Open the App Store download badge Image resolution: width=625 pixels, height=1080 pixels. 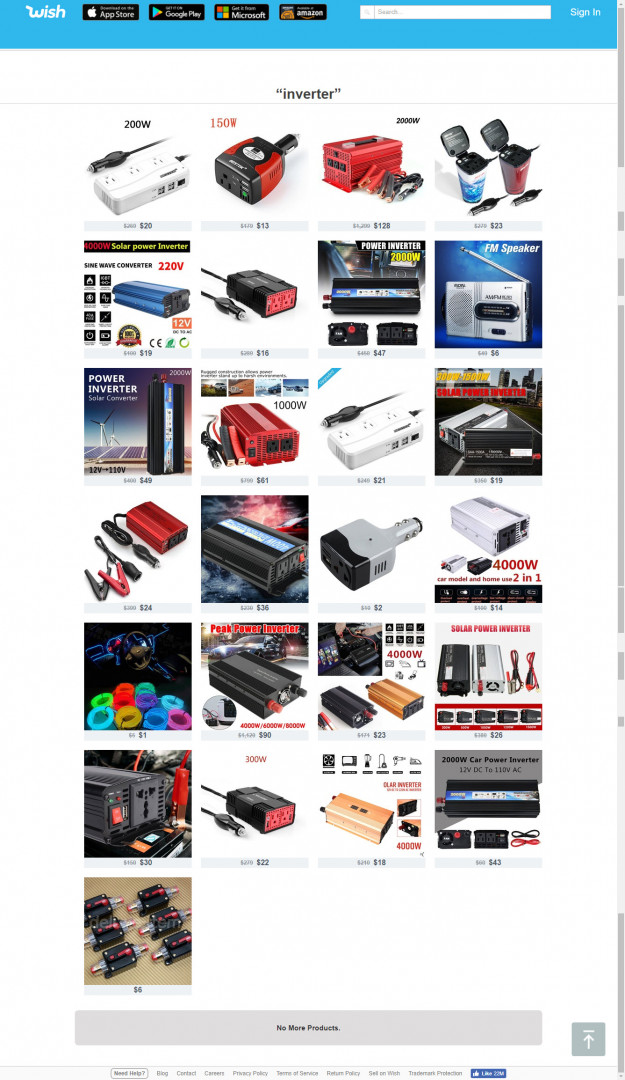point(111,12)
